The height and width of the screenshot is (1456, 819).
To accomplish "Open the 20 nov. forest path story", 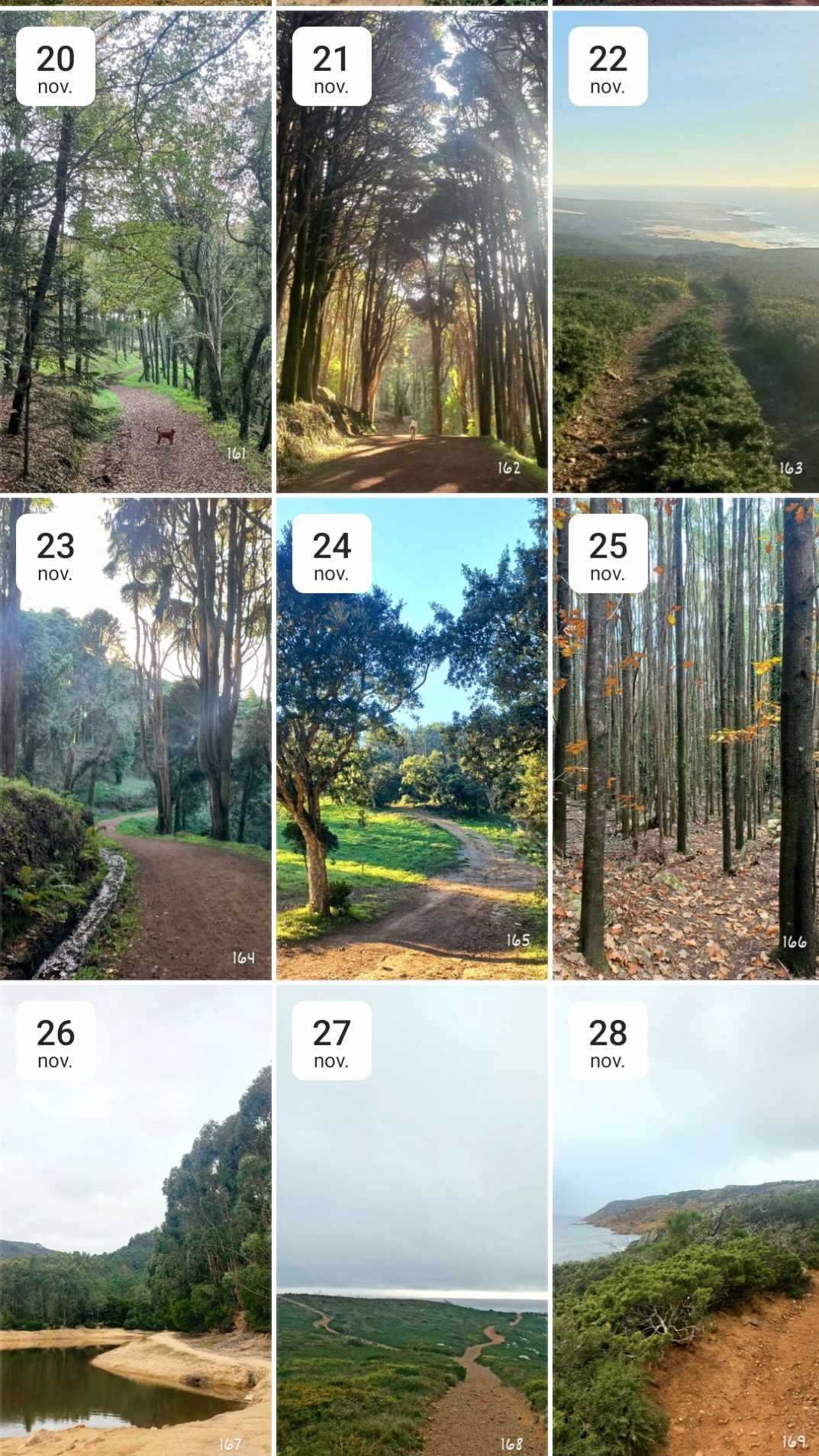I will pos(136,251).
